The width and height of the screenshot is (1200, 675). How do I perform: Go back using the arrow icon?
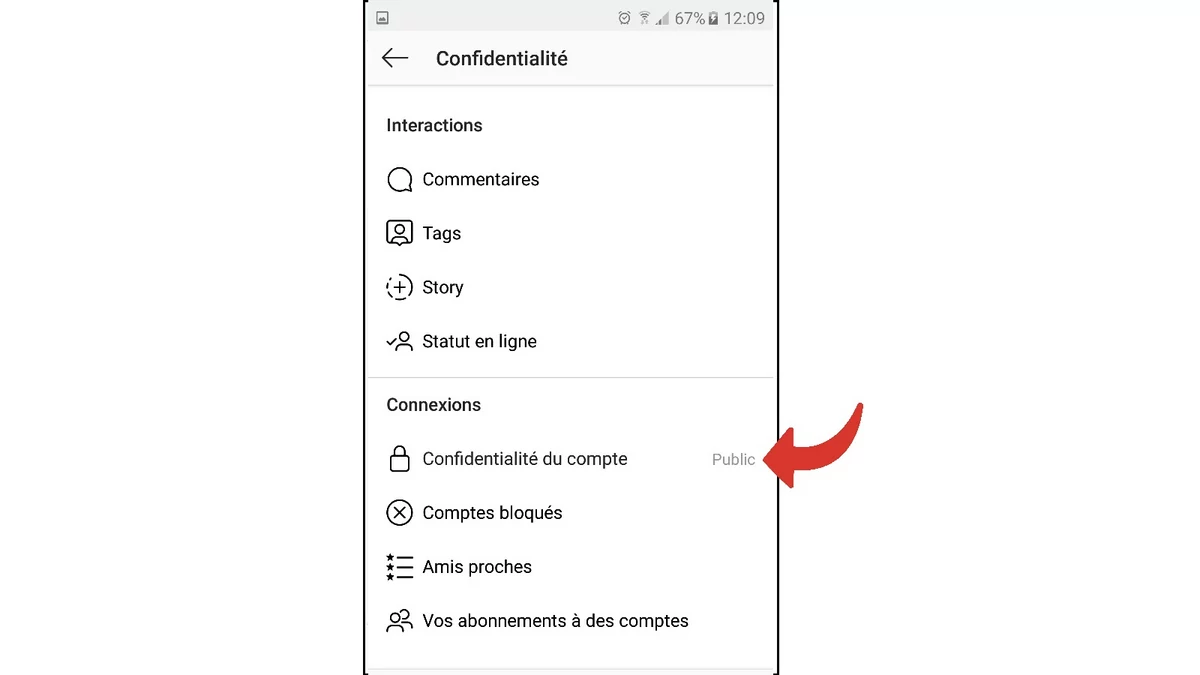(x=395, y=58)
